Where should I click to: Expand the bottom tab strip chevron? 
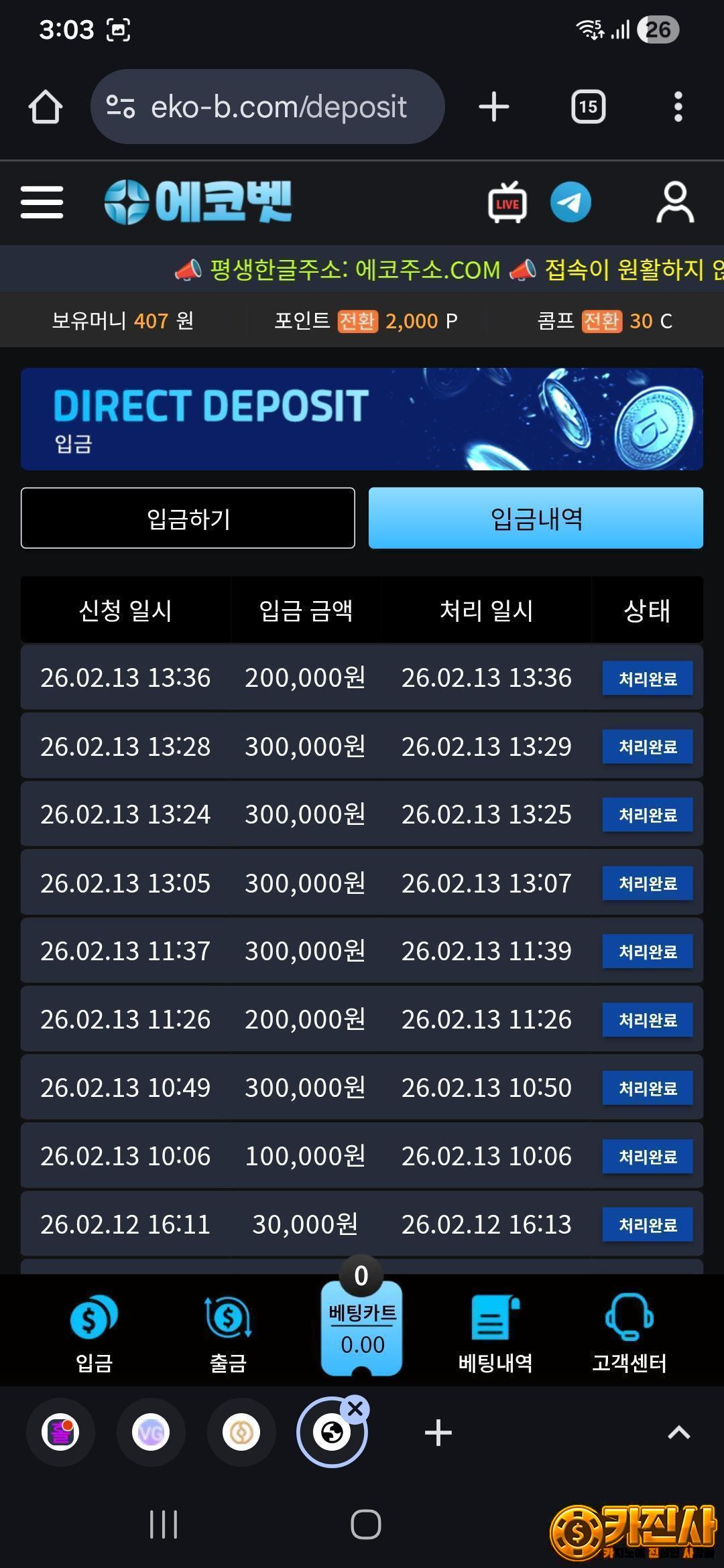678,1433
